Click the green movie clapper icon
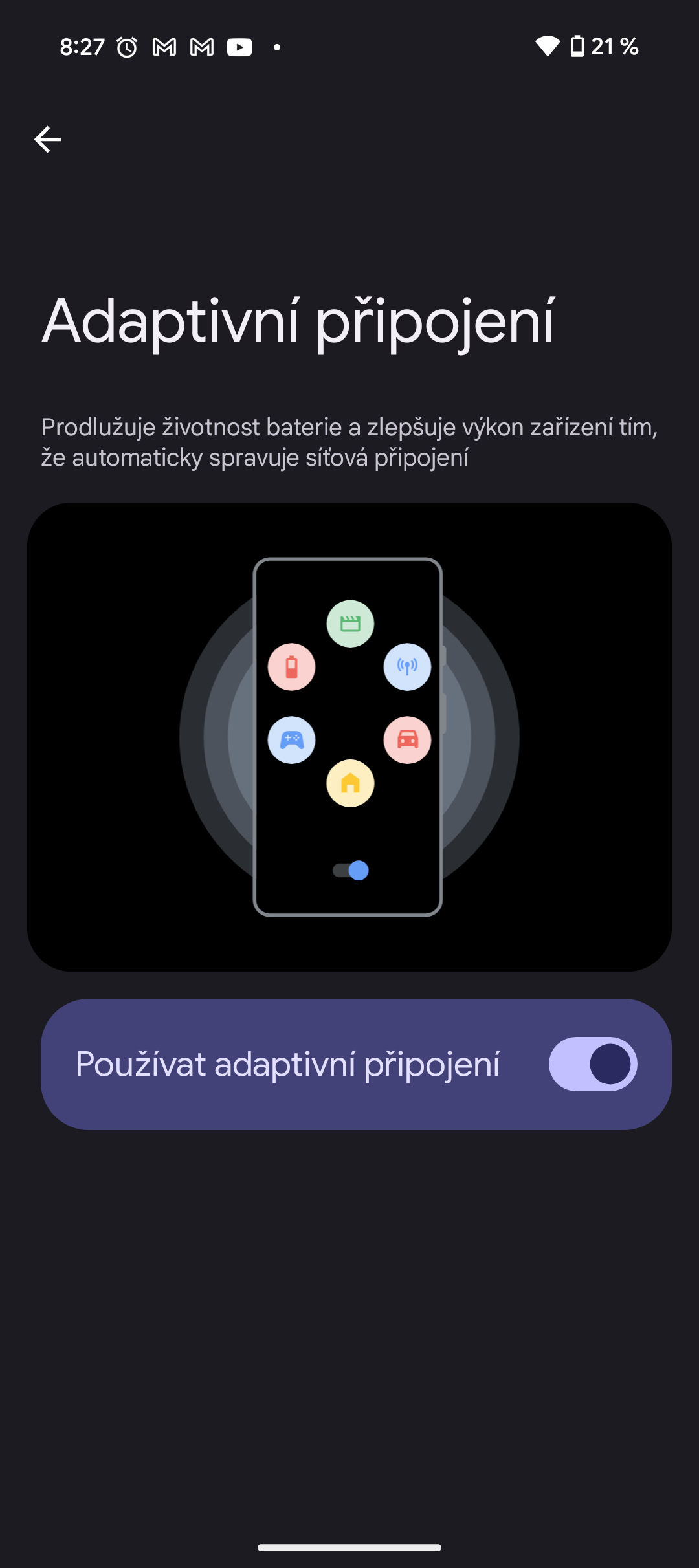Screen dimensions: 699x1568 click(351, 623)
